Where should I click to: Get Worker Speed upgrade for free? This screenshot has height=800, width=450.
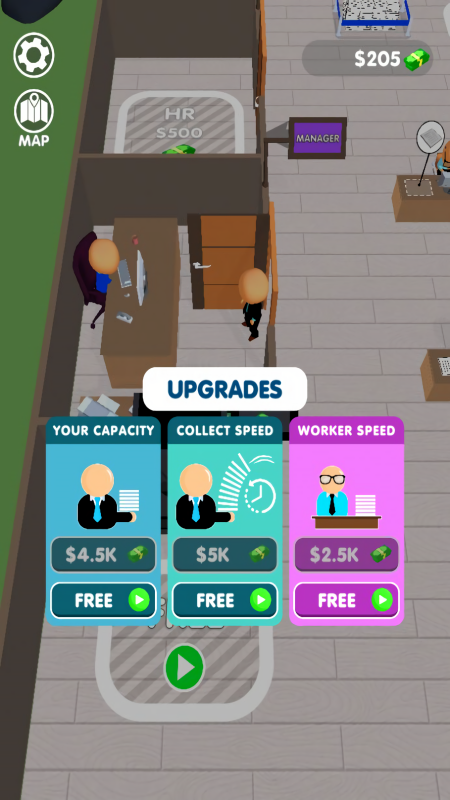(x=346, y=600)
